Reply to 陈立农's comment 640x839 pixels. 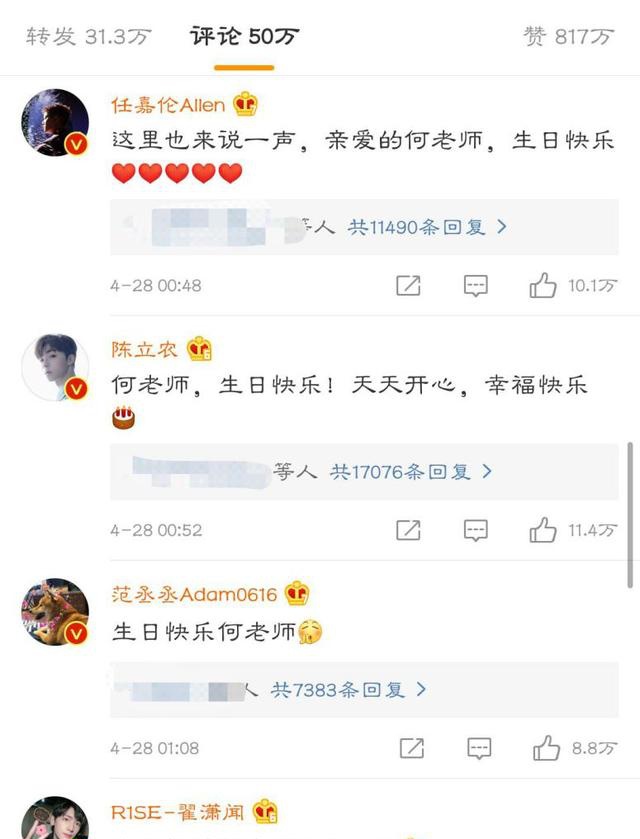click(x=476, y=530)
